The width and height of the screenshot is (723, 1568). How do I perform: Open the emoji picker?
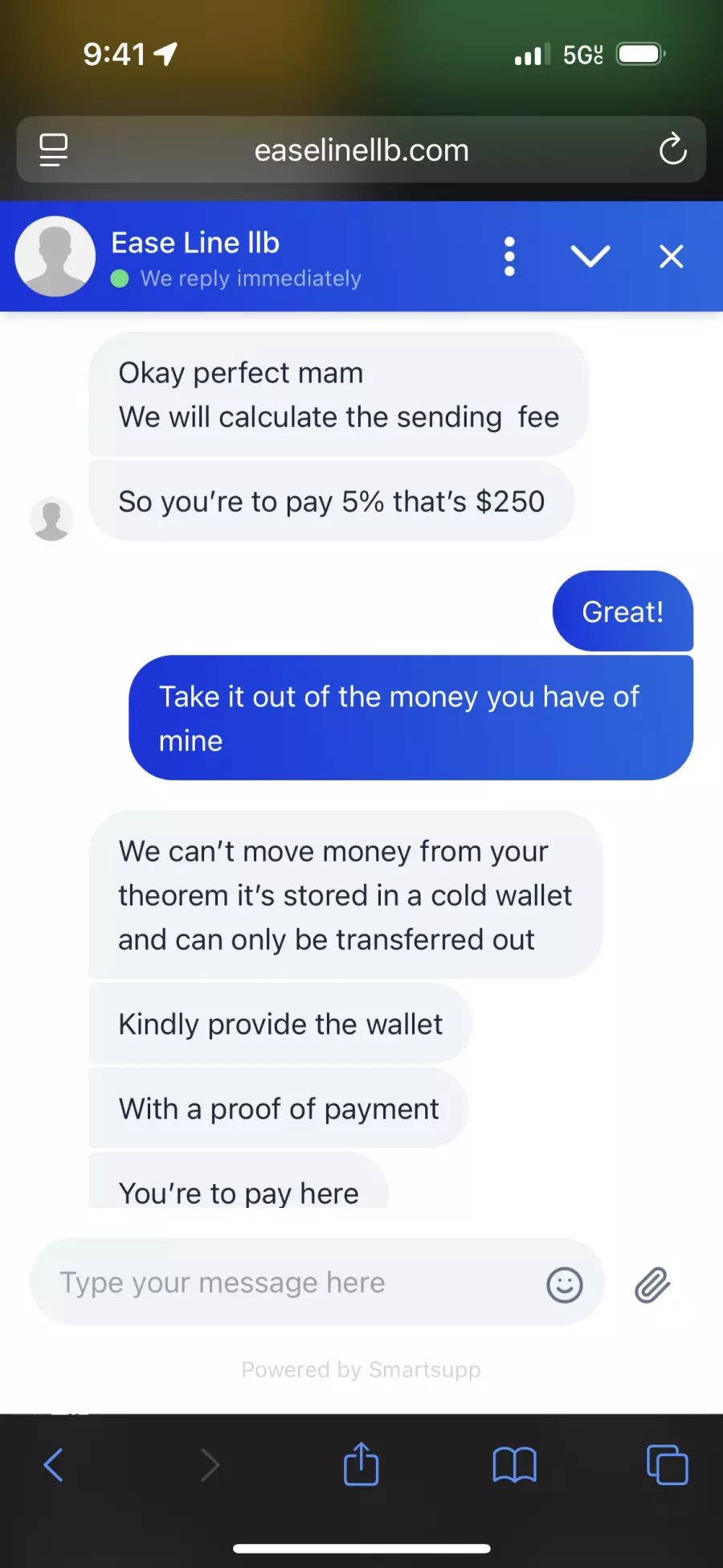coord(565,1284)
